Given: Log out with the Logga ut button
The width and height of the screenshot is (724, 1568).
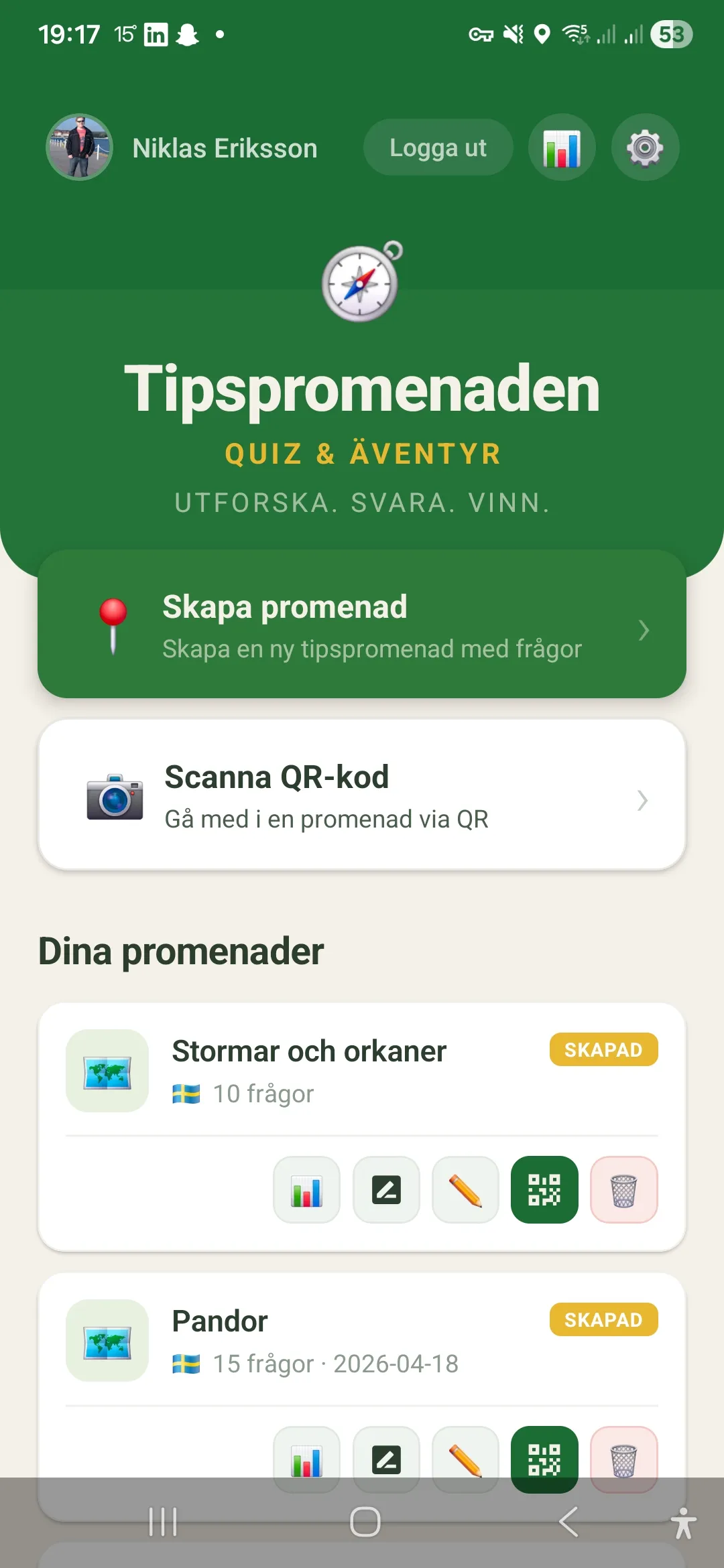Looking at the screenshot, I should (437, 147).
